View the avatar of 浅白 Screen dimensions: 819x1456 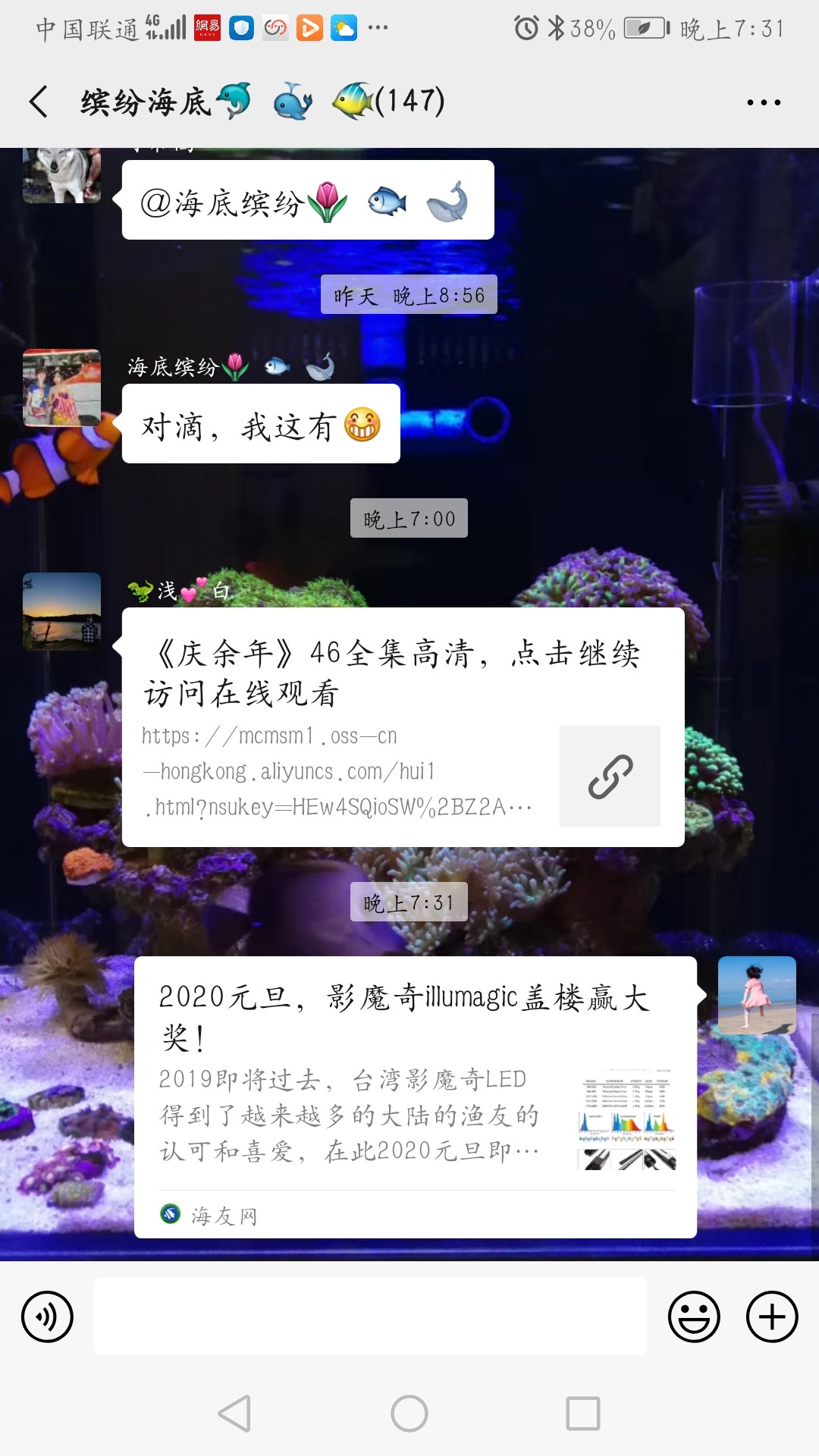click(61, 611)
